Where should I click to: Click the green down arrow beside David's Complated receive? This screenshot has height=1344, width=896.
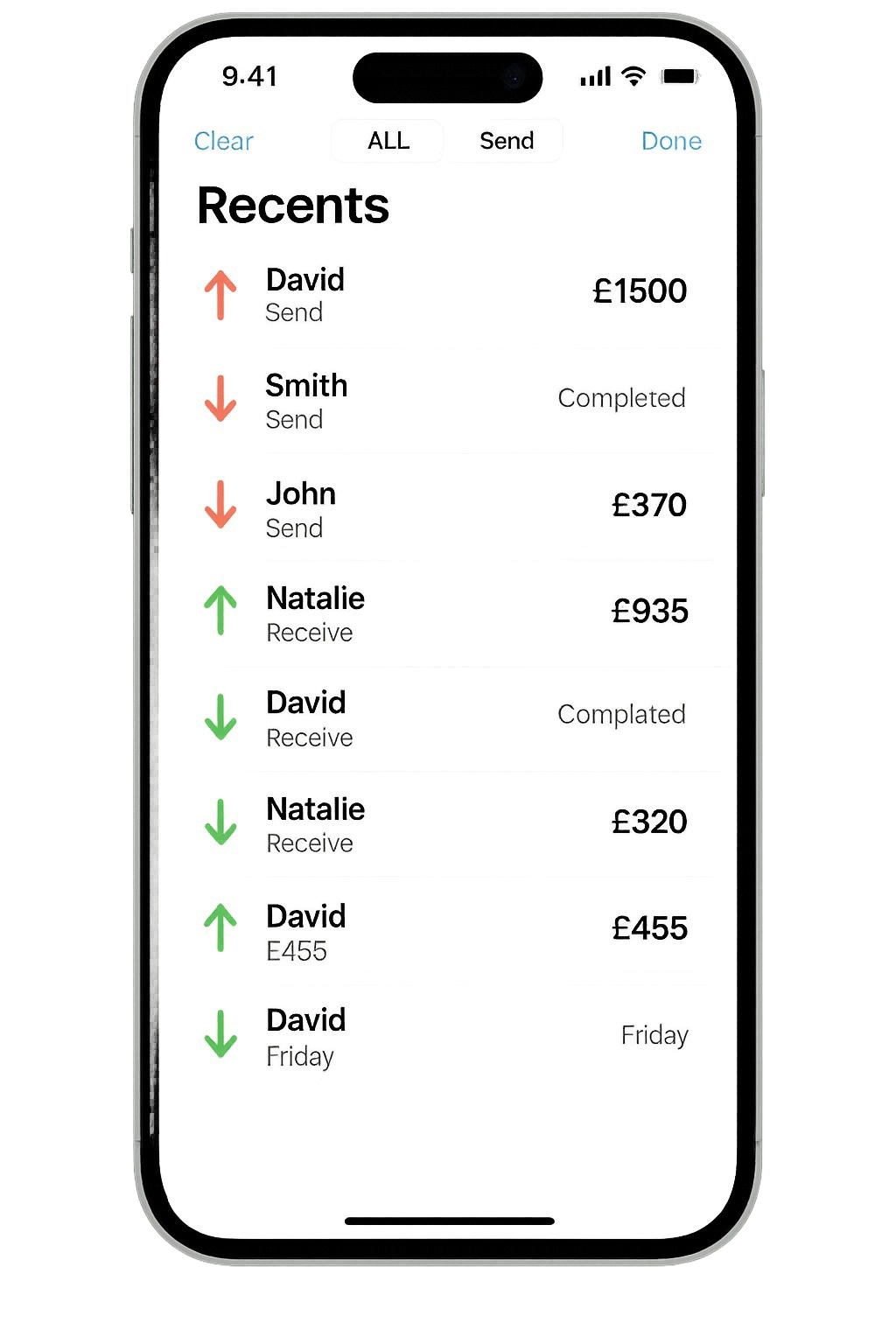tap(220, 717)
